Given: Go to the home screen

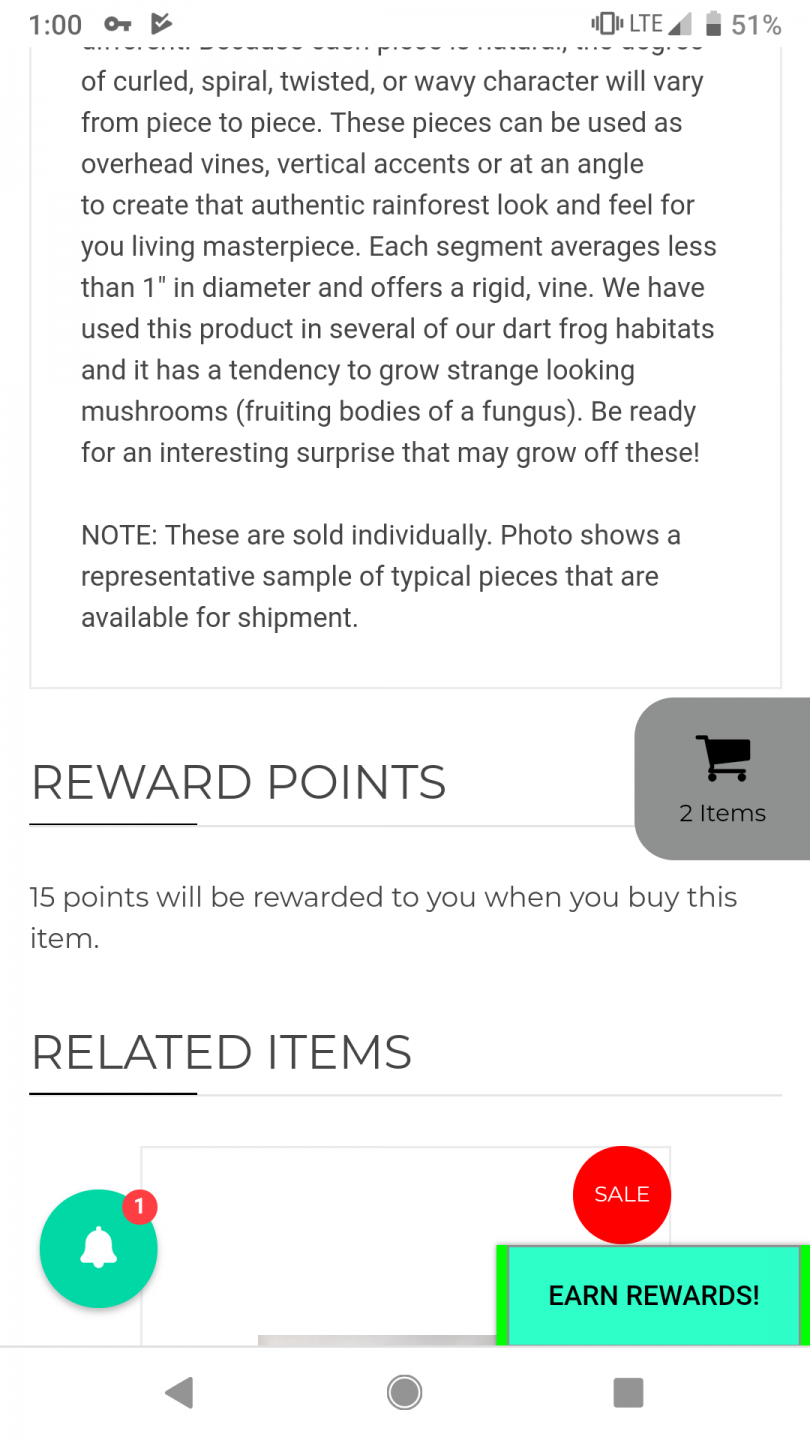Looking at the screenshot, I should point(405,1392).
